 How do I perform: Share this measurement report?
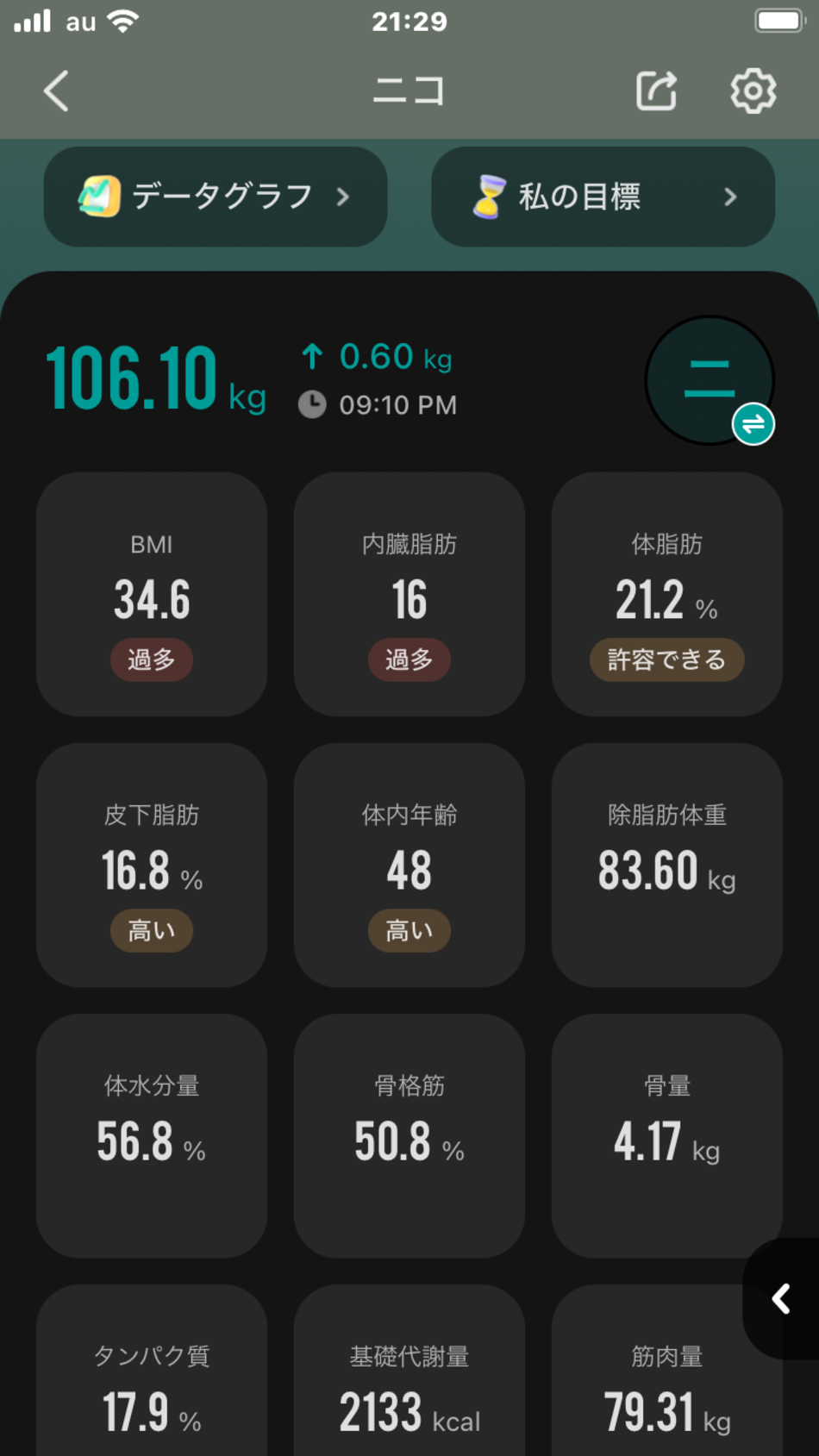coord(656,91)
